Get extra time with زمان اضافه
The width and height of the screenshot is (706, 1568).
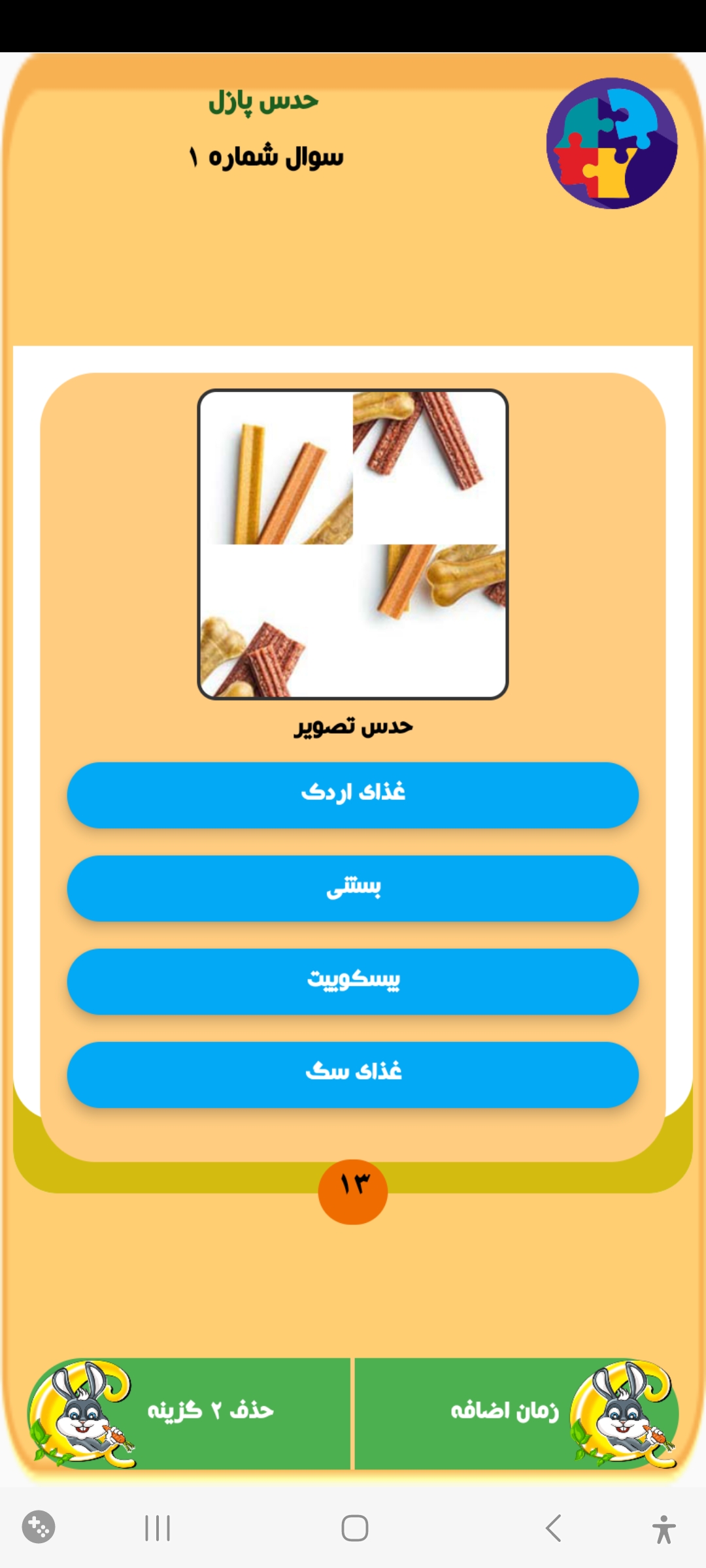516,1413
